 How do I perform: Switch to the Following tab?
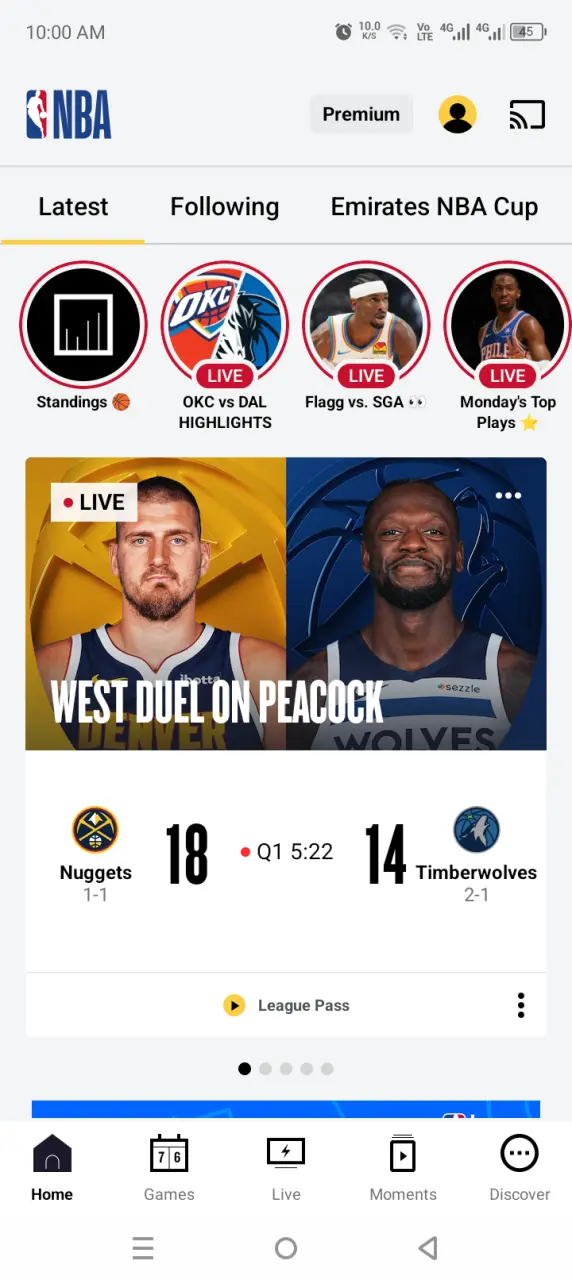point(224,207)
